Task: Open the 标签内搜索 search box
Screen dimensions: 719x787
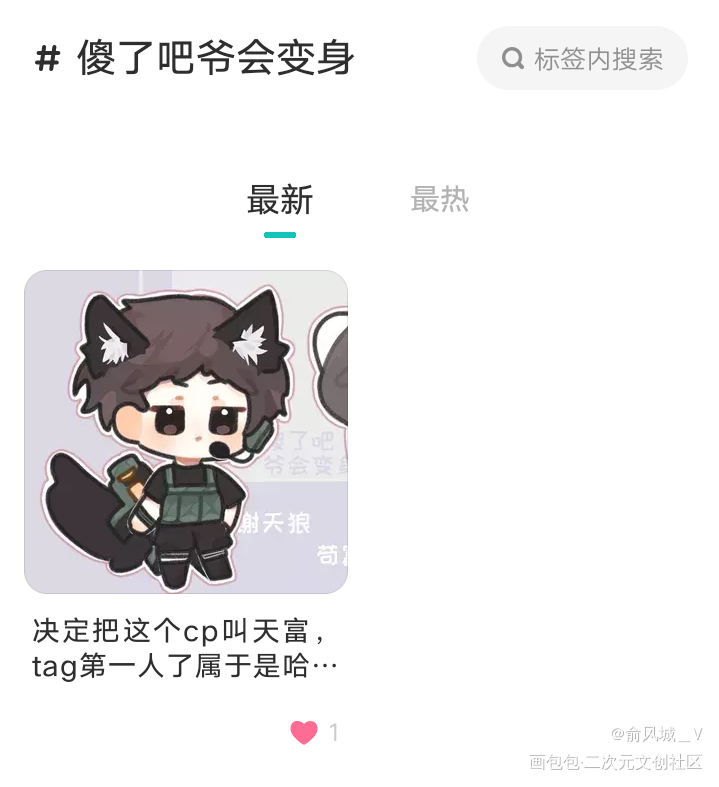Action: click(583, 59)
